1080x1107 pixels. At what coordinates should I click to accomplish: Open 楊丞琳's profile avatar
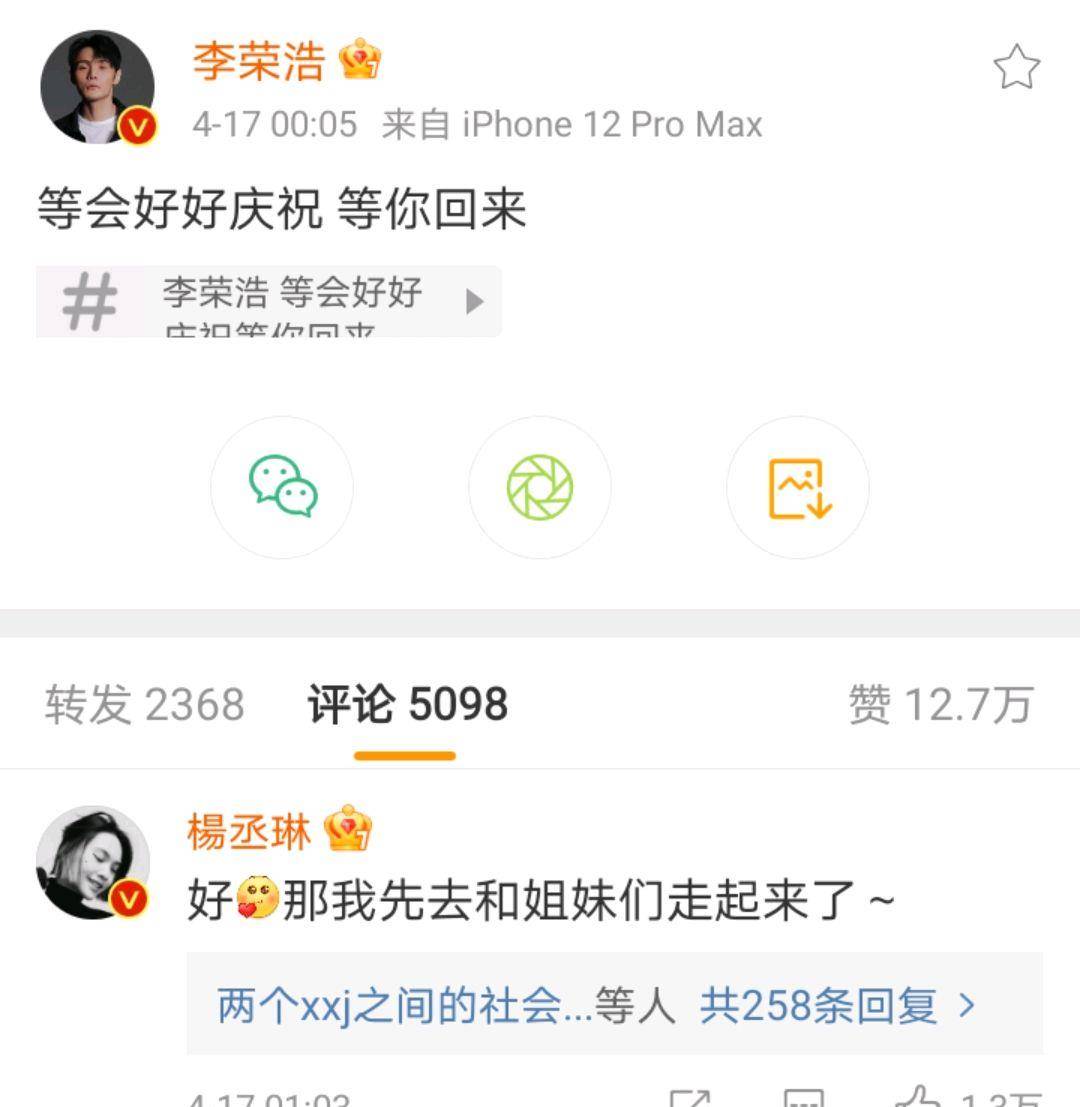tap(93, 862)
